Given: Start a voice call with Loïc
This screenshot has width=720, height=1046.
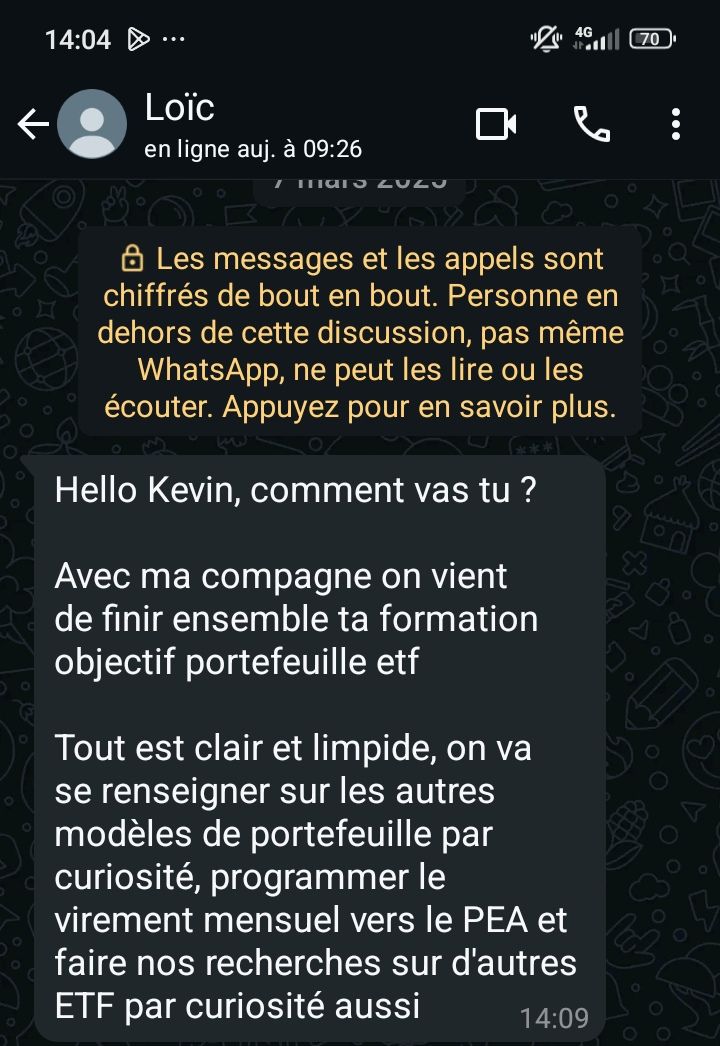Looking at the screenshot, I should click(591, 124).
